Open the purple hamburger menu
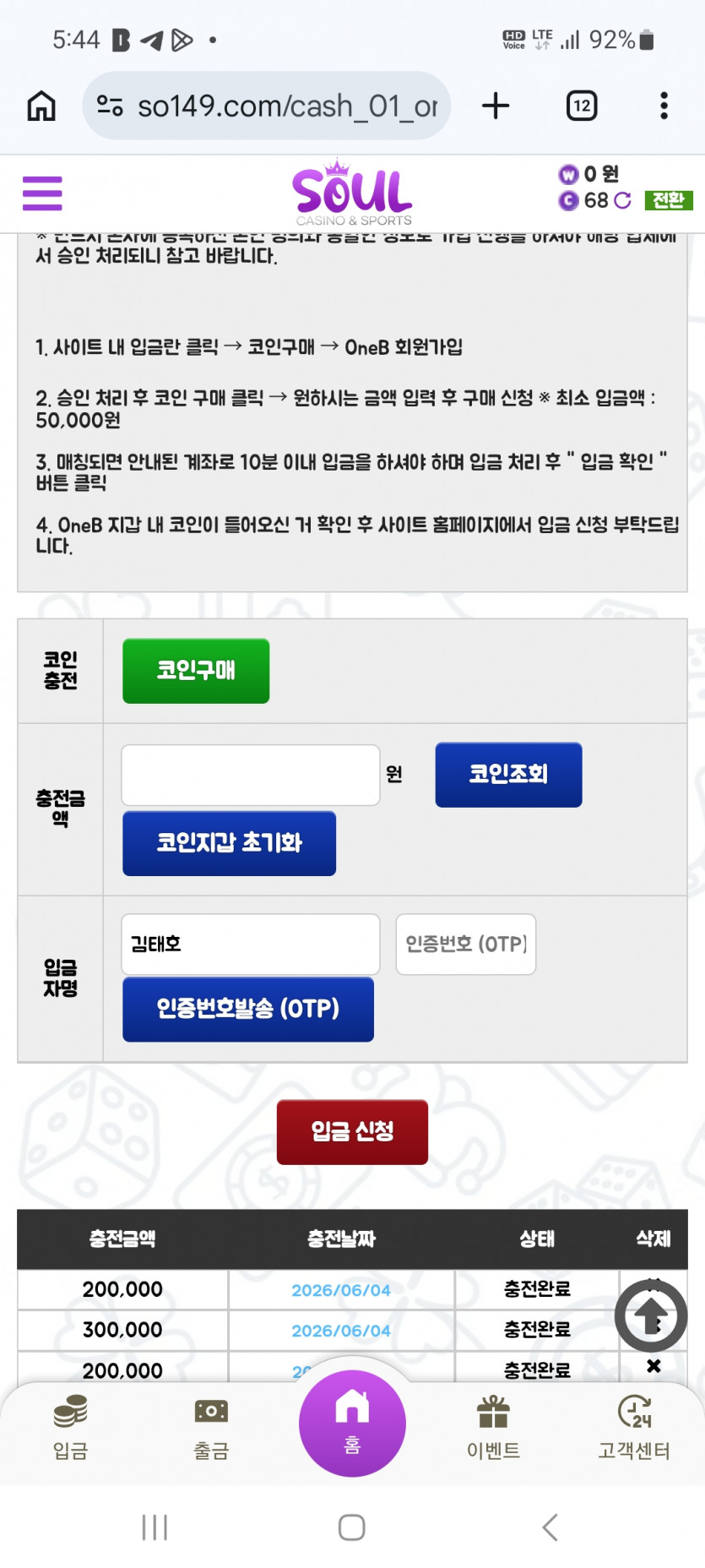 [x=42, y=193]
